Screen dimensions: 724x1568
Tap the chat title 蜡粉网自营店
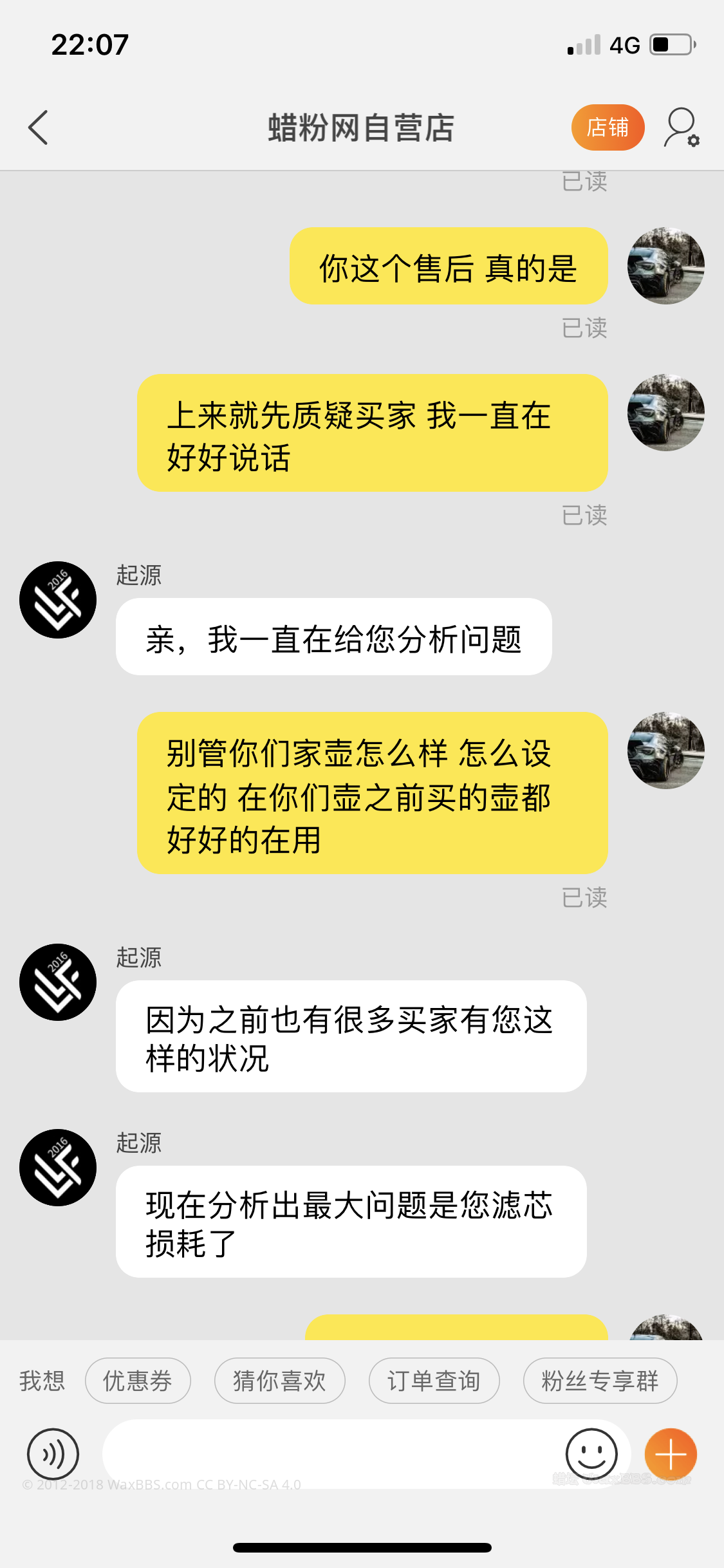coord(362,127)
